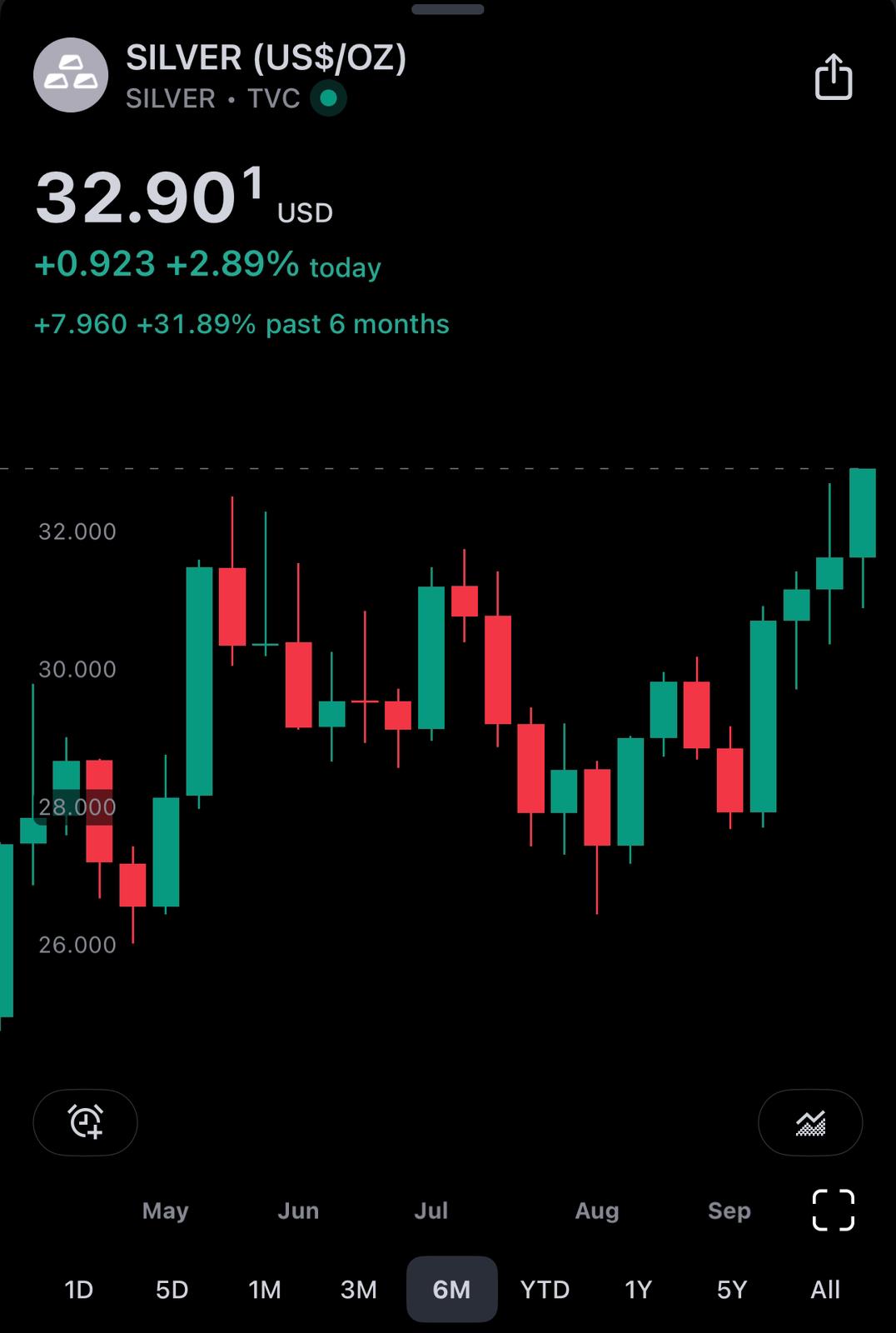Select the All time range
Screen dimensions: 896x1333
[825, 1290]
